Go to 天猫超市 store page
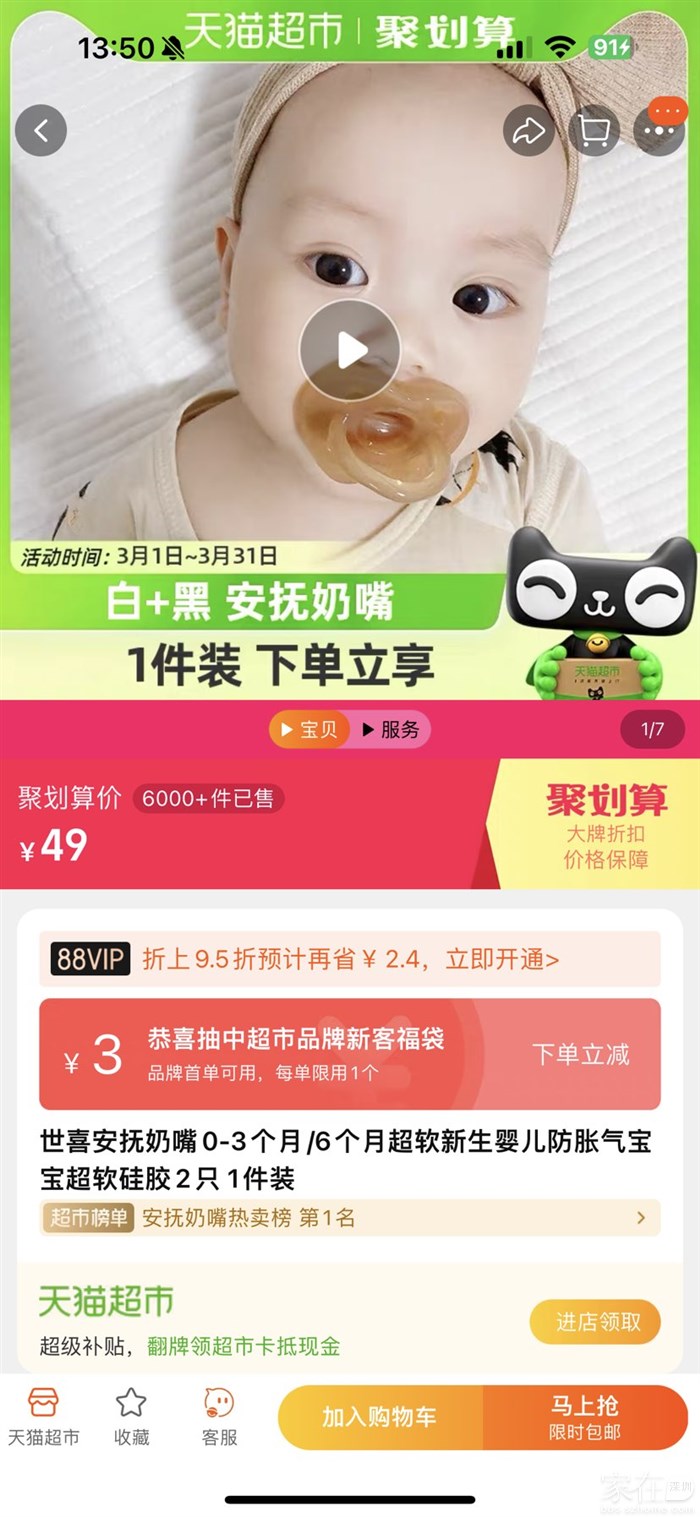 (43, 1417)
